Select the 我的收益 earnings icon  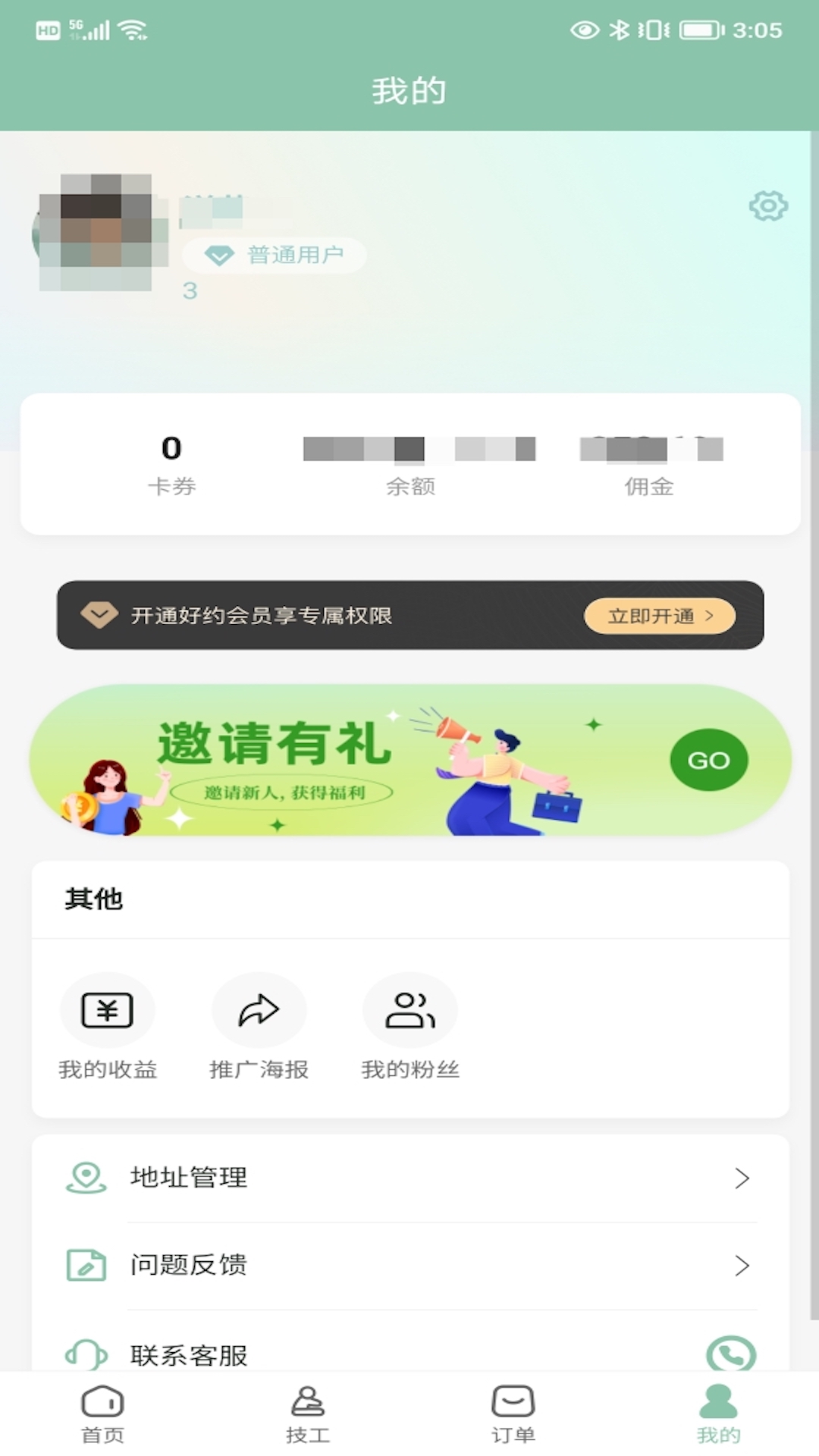coord(108,1010)
